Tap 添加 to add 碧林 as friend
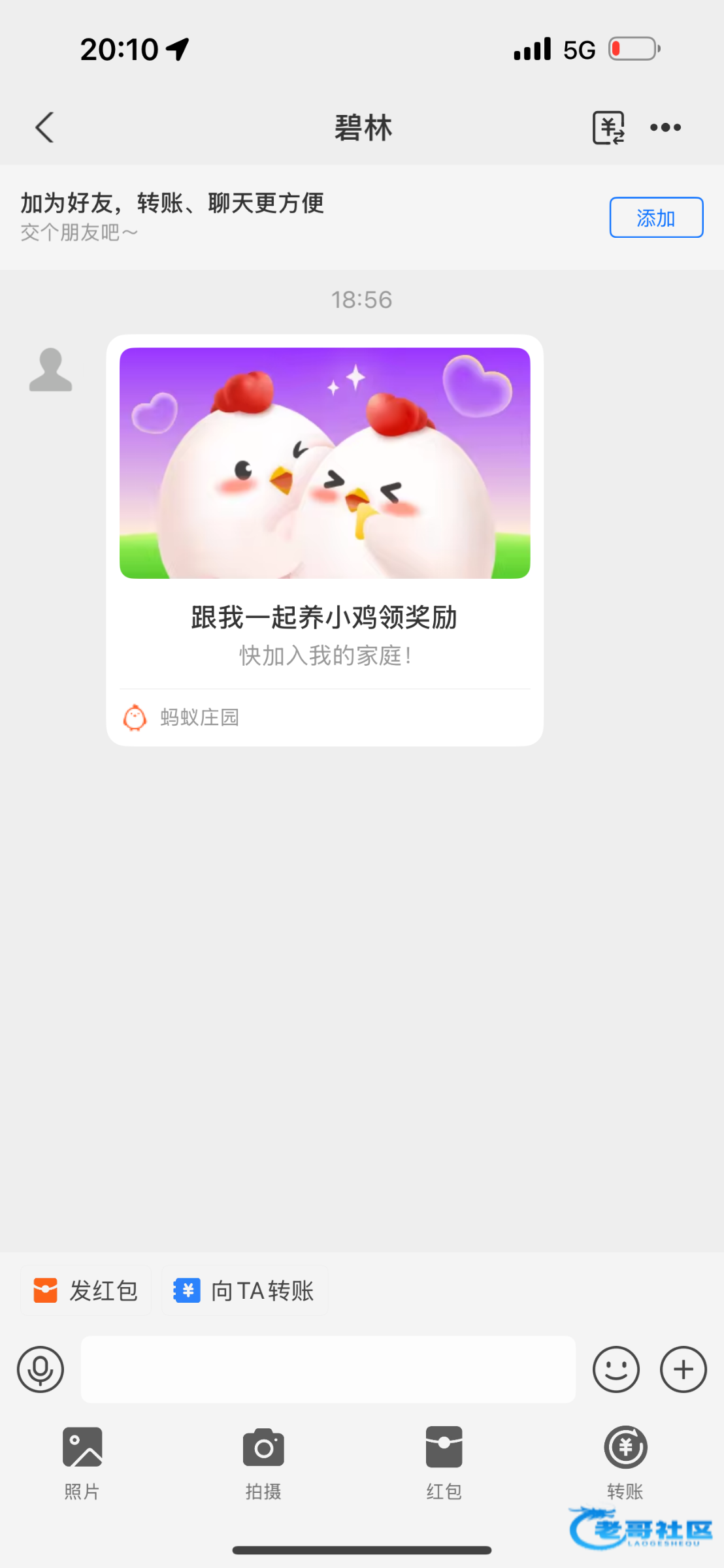The image size is (724, 1568). pyautogui.click(x=656, y=218)
